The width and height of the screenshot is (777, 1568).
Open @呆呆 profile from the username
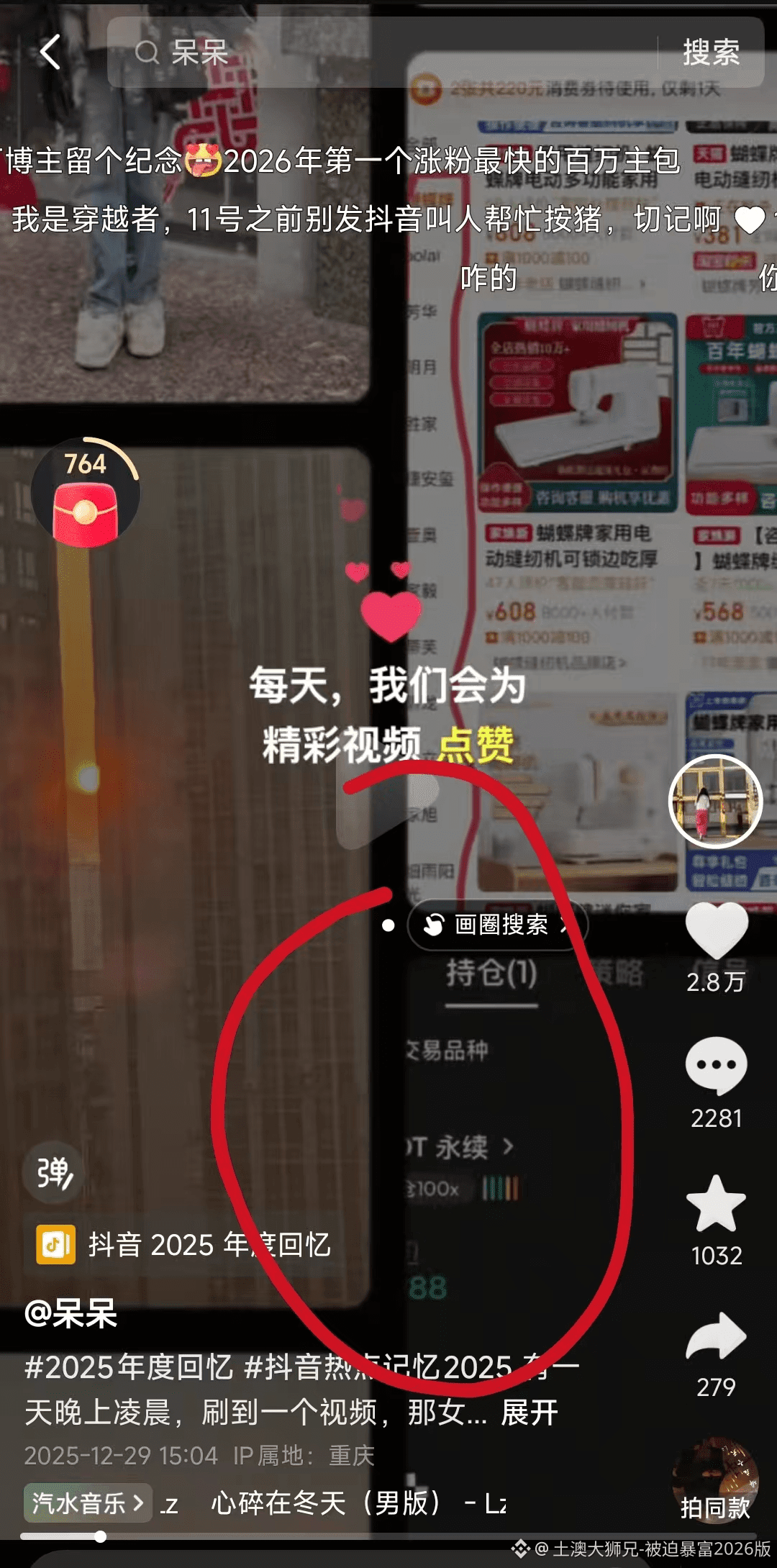pos(71,1314)
